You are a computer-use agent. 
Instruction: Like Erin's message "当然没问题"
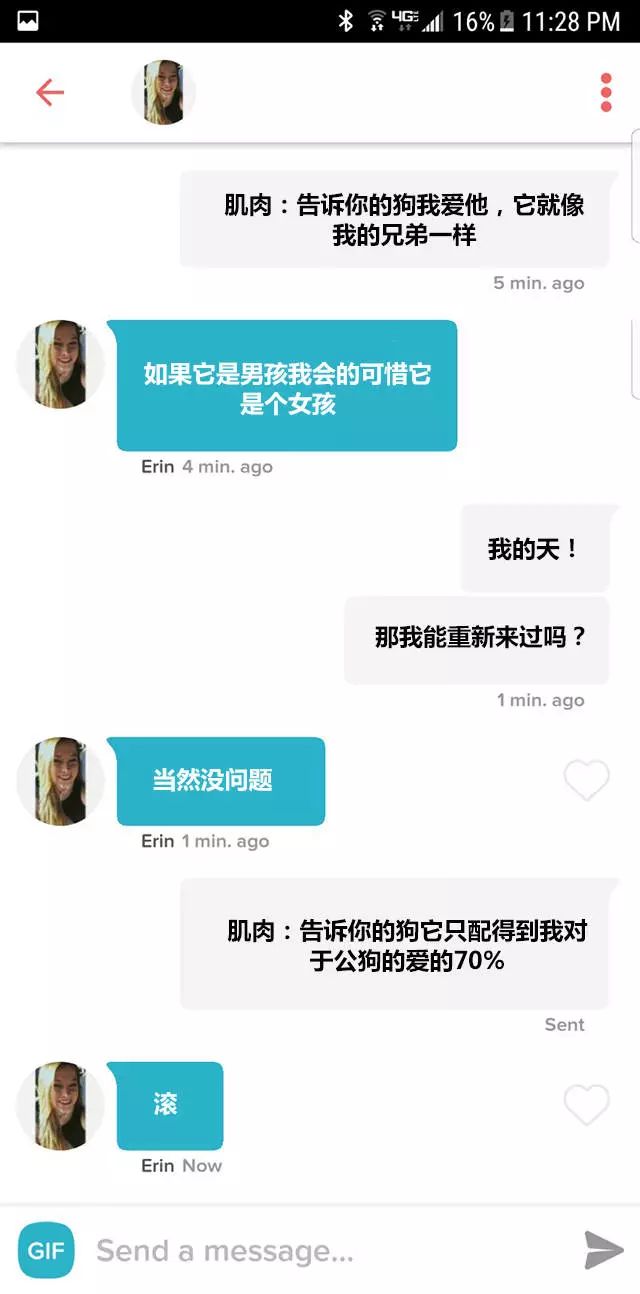[x=587, y=780]
